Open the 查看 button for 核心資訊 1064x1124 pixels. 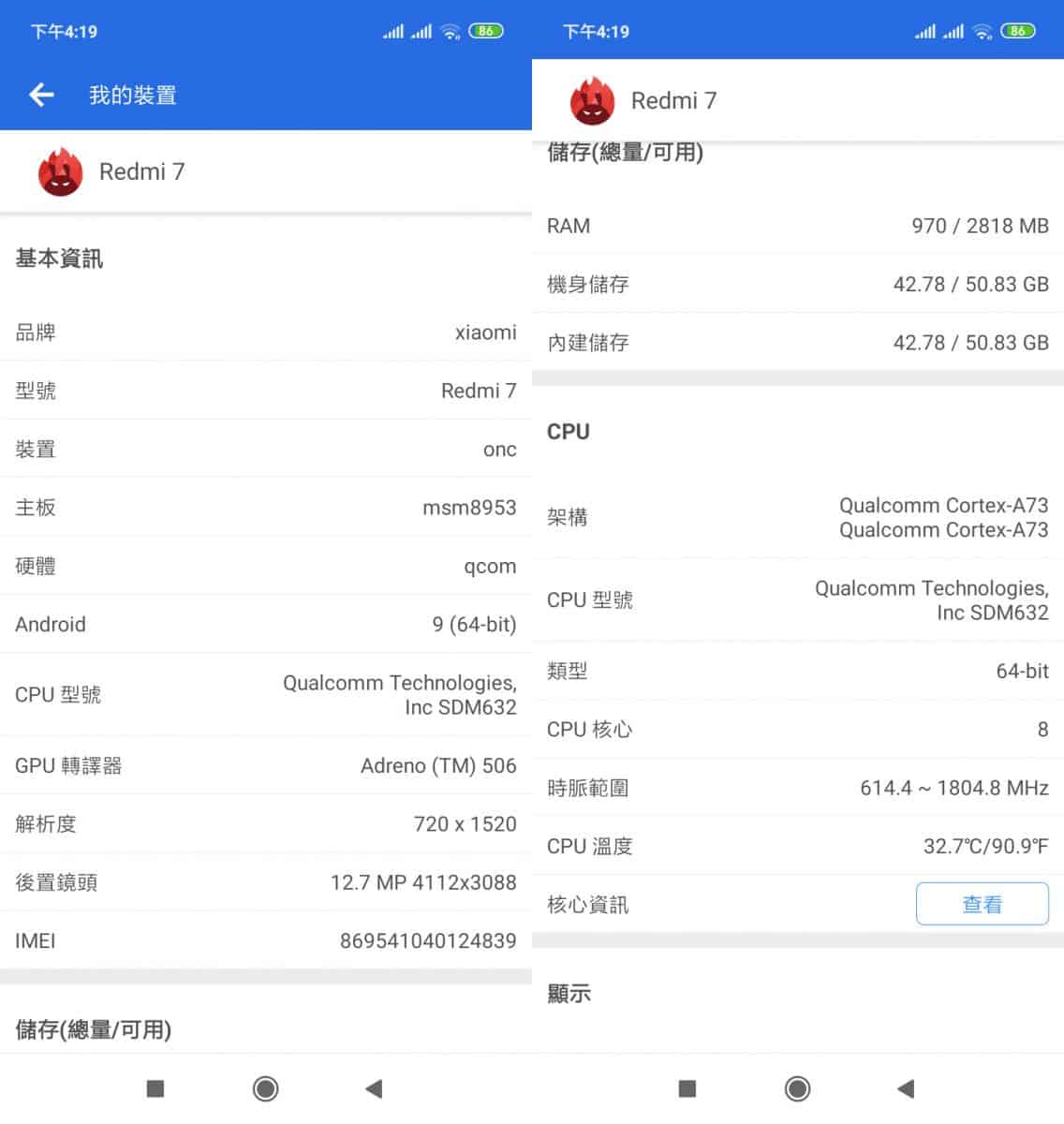(x=982, y=904)
